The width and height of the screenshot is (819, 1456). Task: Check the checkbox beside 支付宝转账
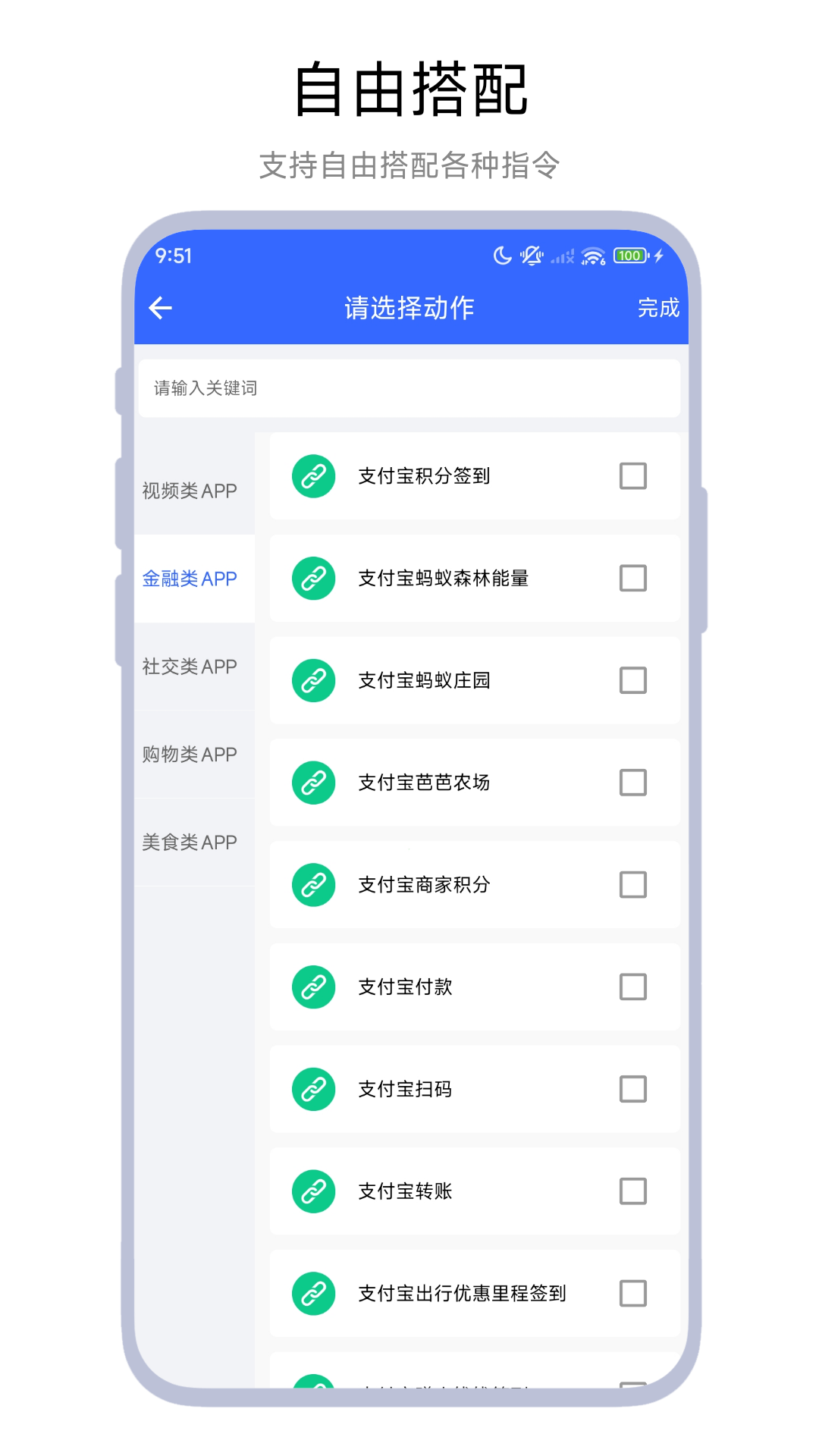633,1191
